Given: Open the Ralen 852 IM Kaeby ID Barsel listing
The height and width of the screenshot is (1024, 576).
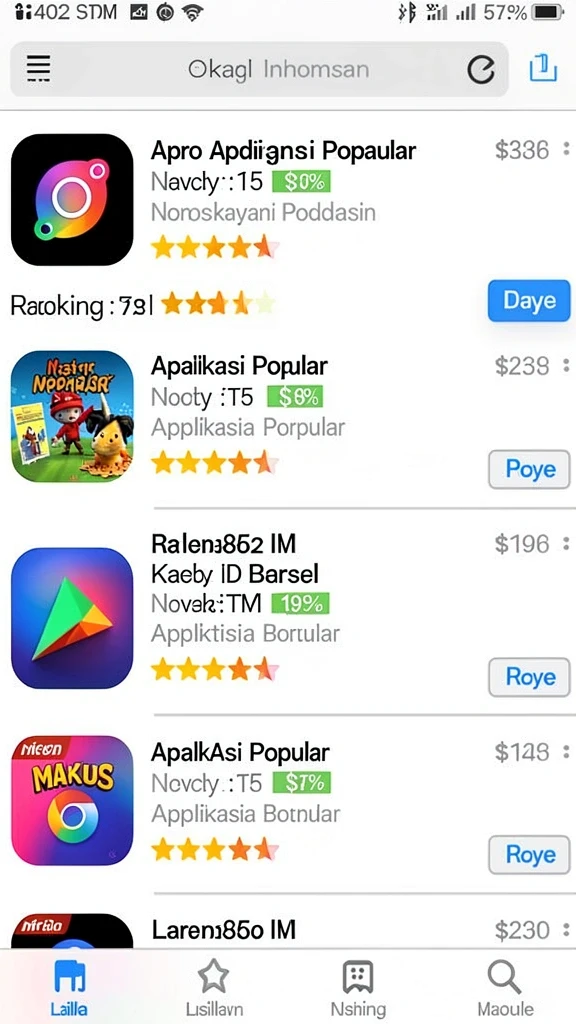Looking at the screenshot, I should pyautogui.click(x=235, y=558).
